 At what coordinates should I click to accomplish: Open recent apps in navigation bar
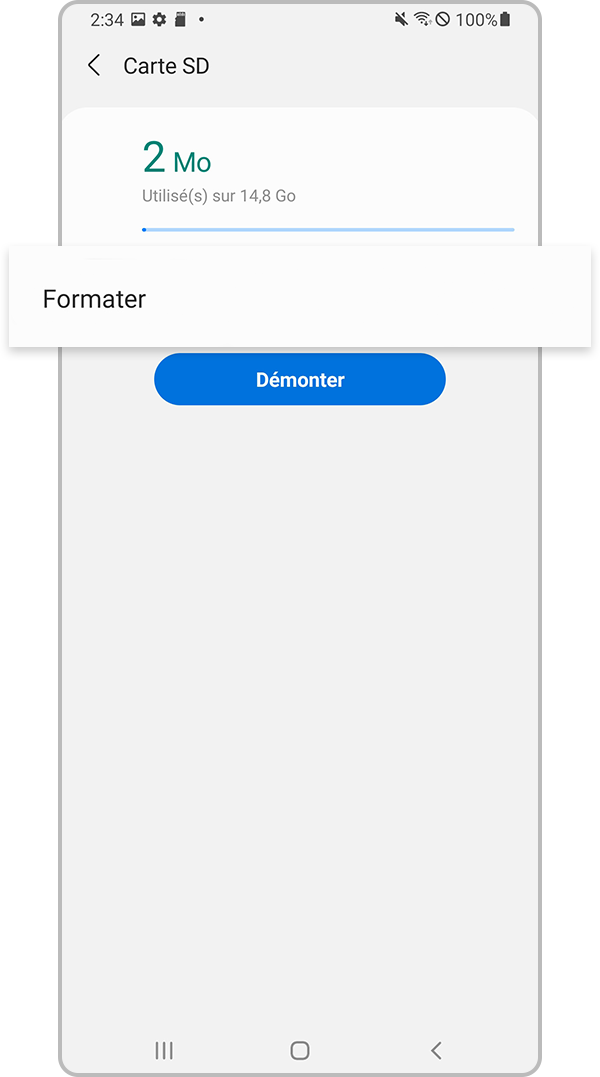tap(164, 1050)
